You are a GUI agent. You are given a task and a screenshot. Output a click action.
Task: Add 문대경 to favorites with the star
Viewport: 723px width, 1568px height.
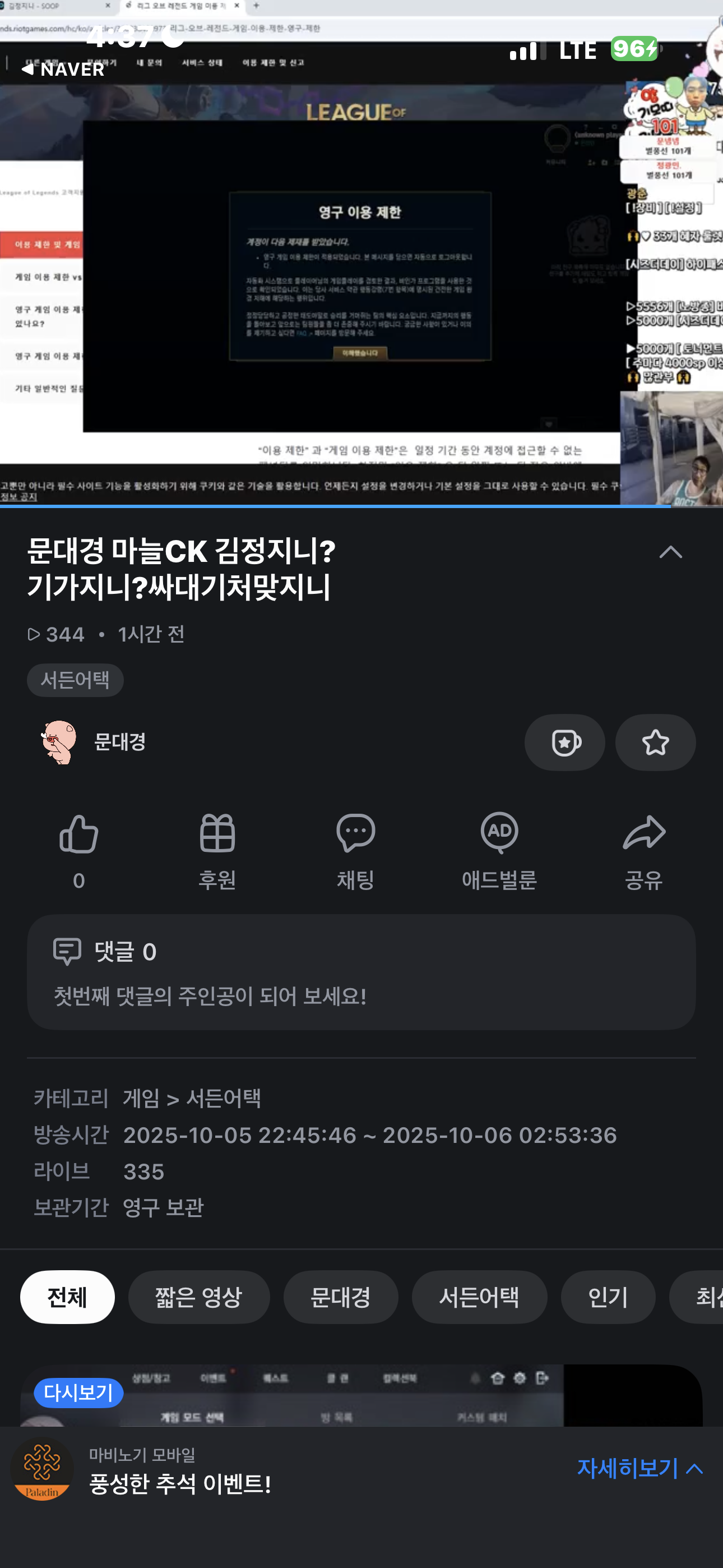(655, 742)
